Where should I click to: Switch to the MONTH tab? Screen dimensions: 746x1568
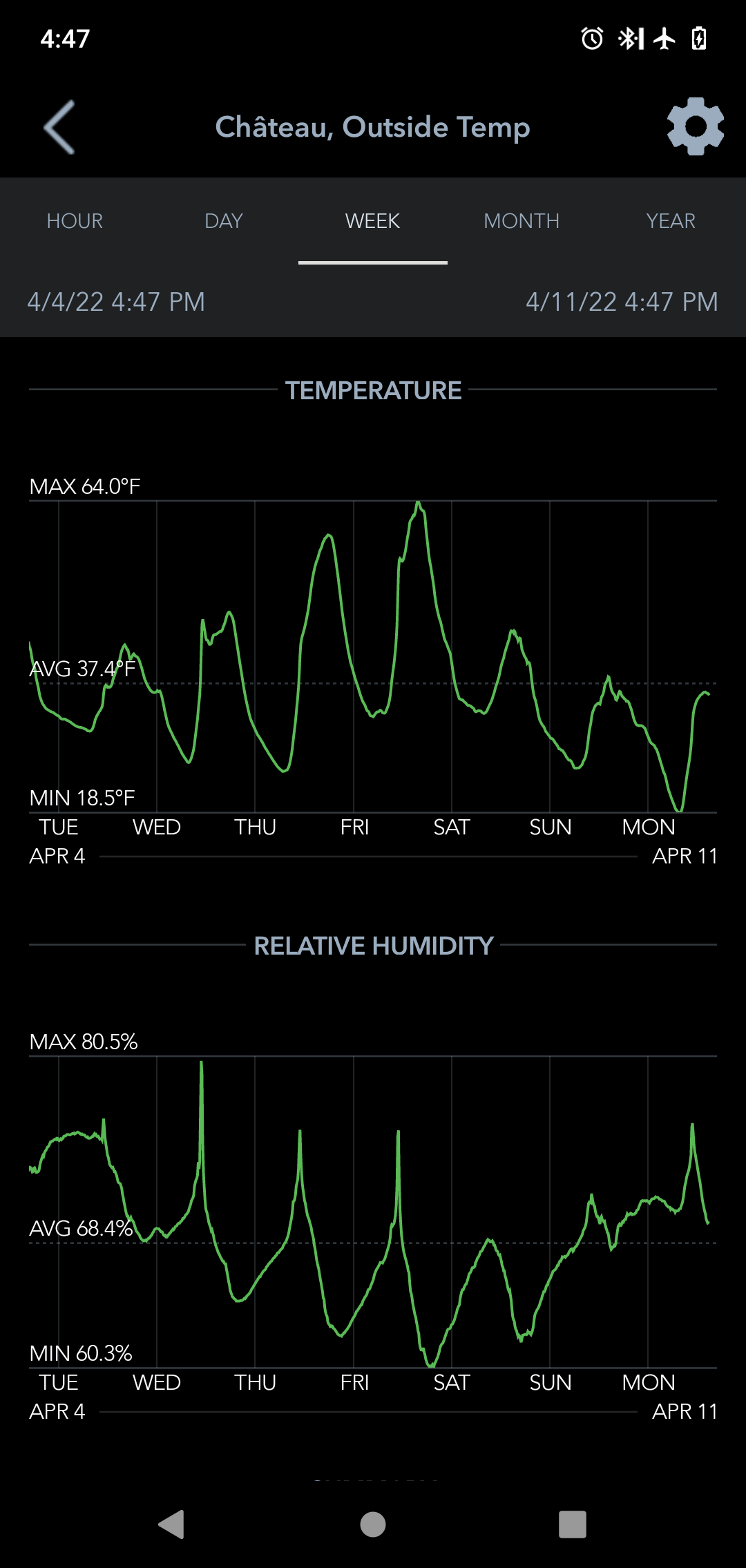[522, 221]
